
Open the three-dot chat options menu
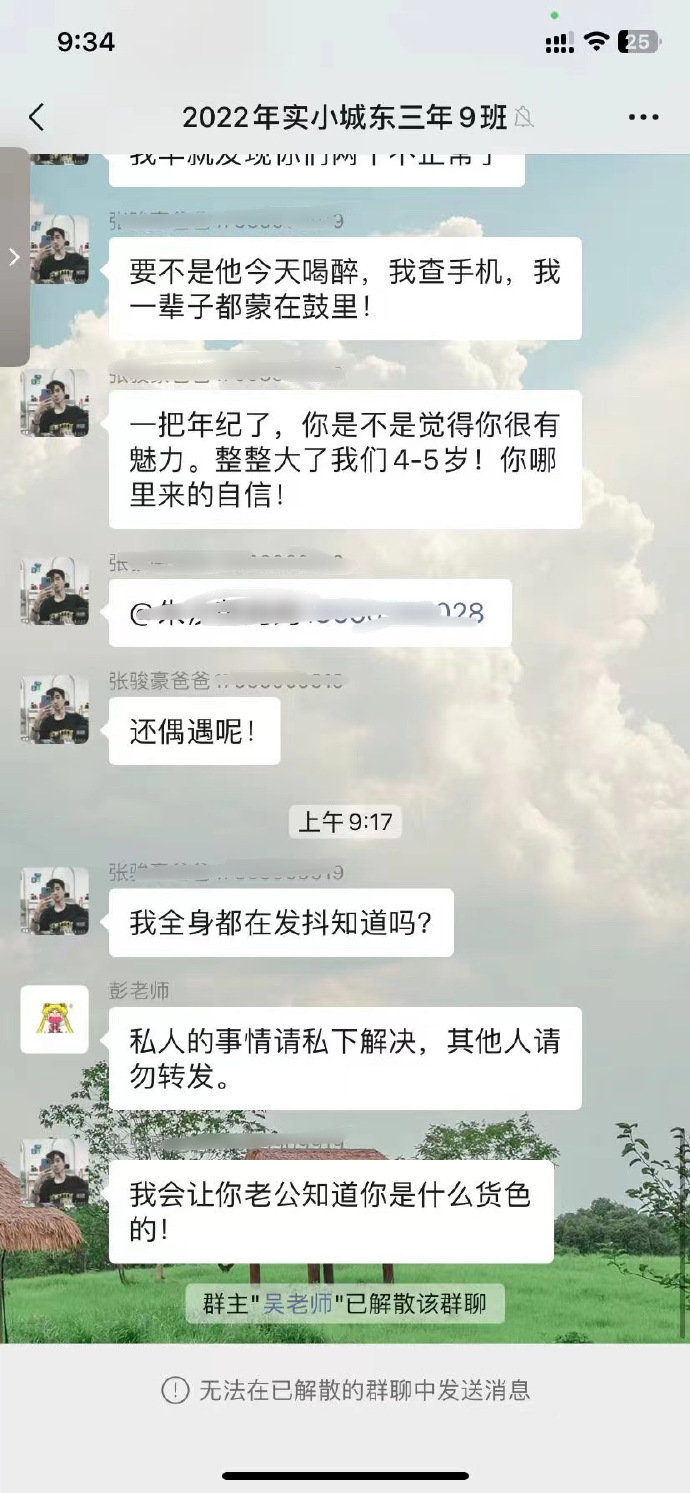point(643,118)
